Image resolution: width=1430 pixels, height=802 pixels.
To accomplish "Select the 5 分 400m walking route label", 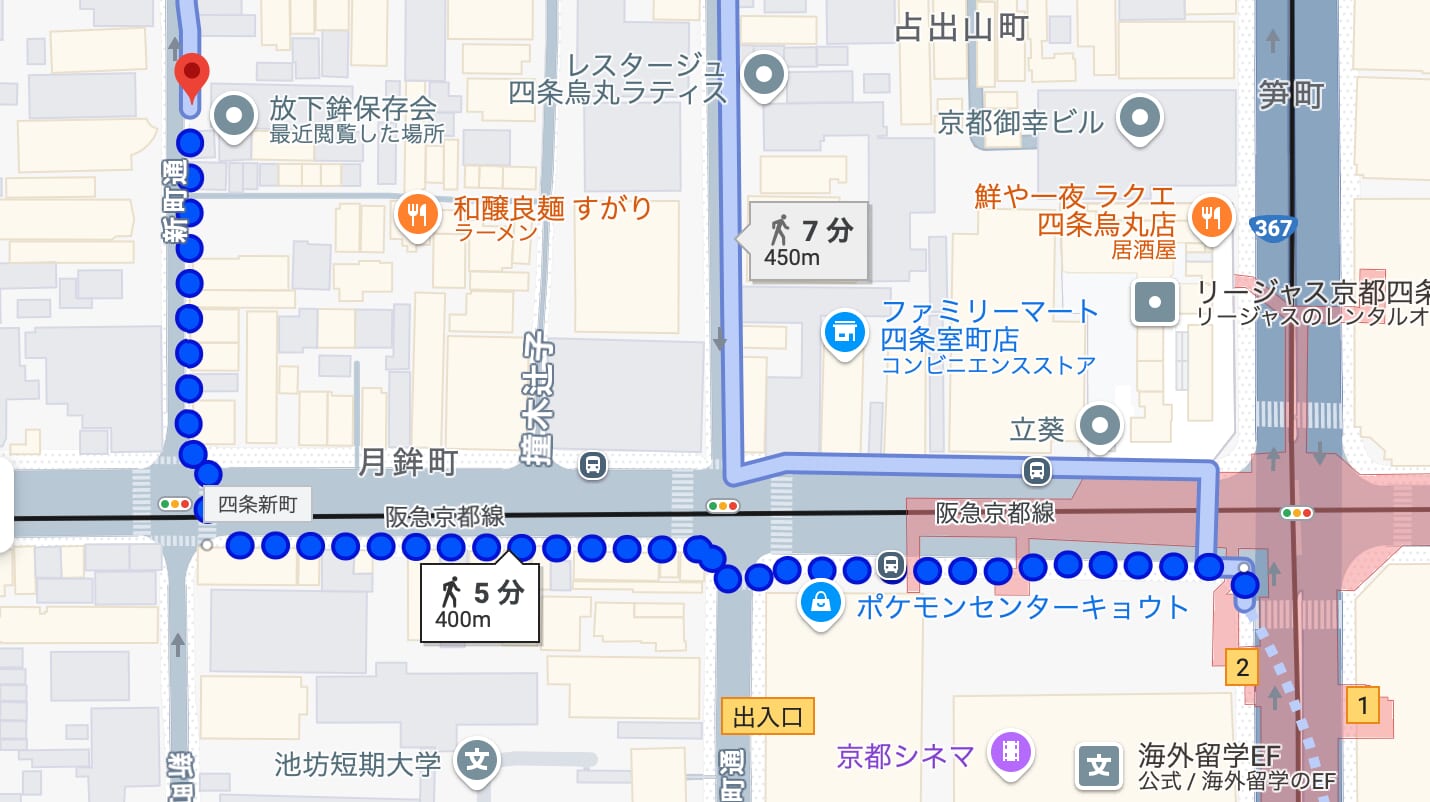I will 480,603.
